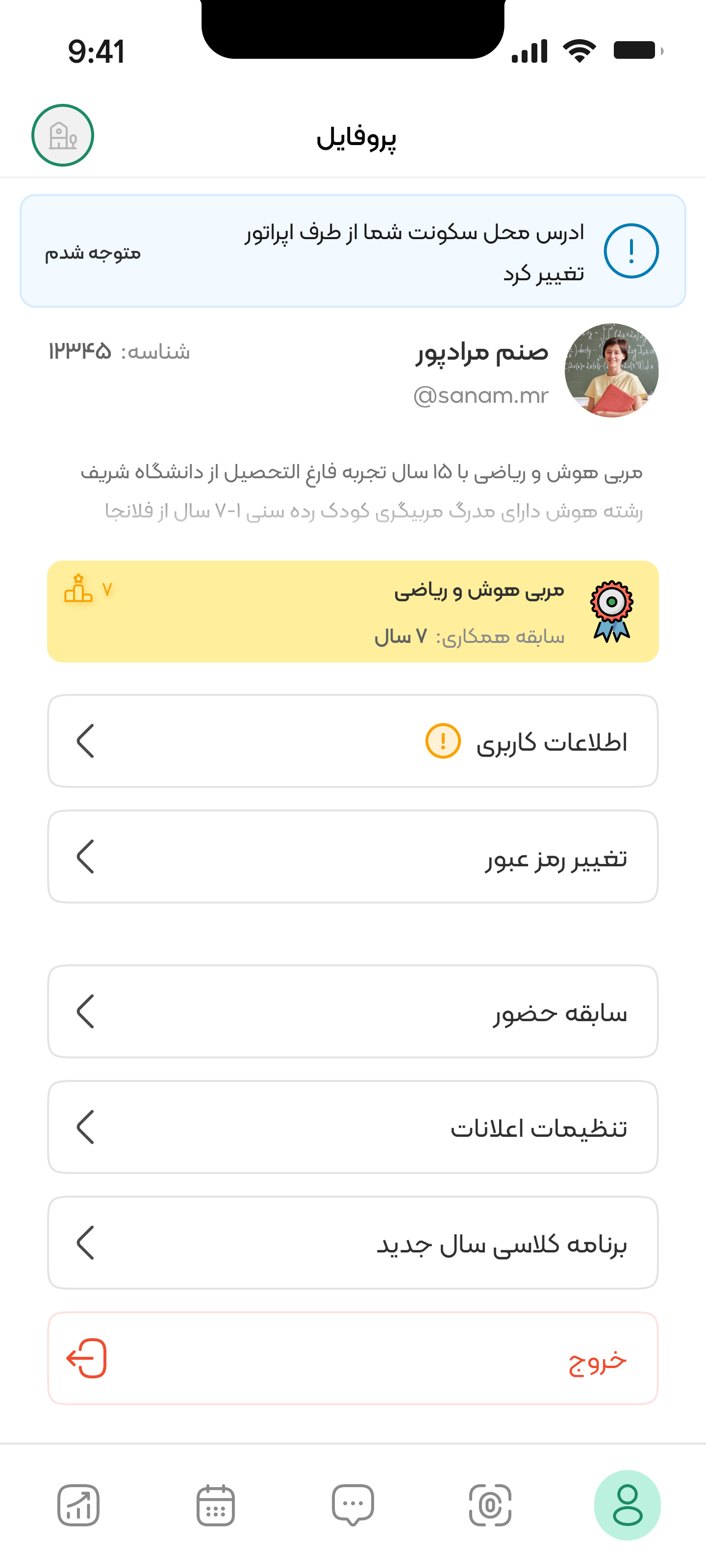
Task: Dismiss the address notice with متوجه شدم
Action: (x=93, y=252)
